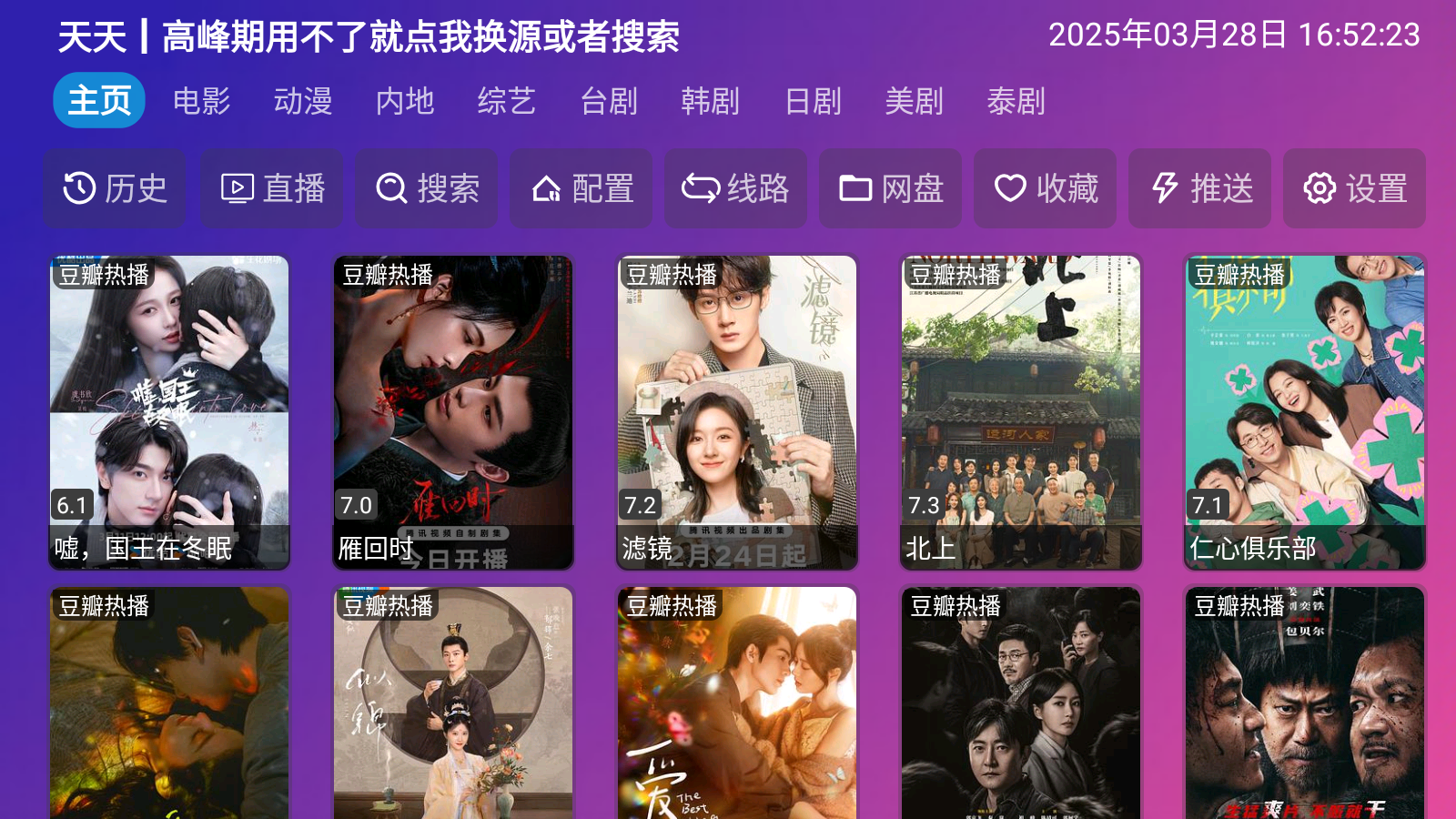
Task: Open the show 嘘，国王在冬眠
Action: pyautogui.click(x=169, y=412)
